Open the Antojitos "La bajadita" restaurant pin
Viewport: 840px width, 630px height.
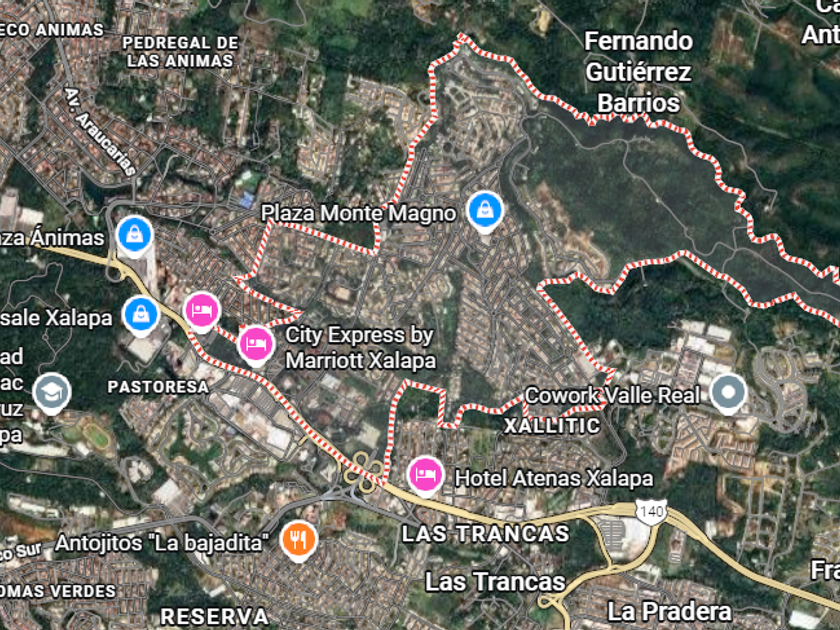299,540
